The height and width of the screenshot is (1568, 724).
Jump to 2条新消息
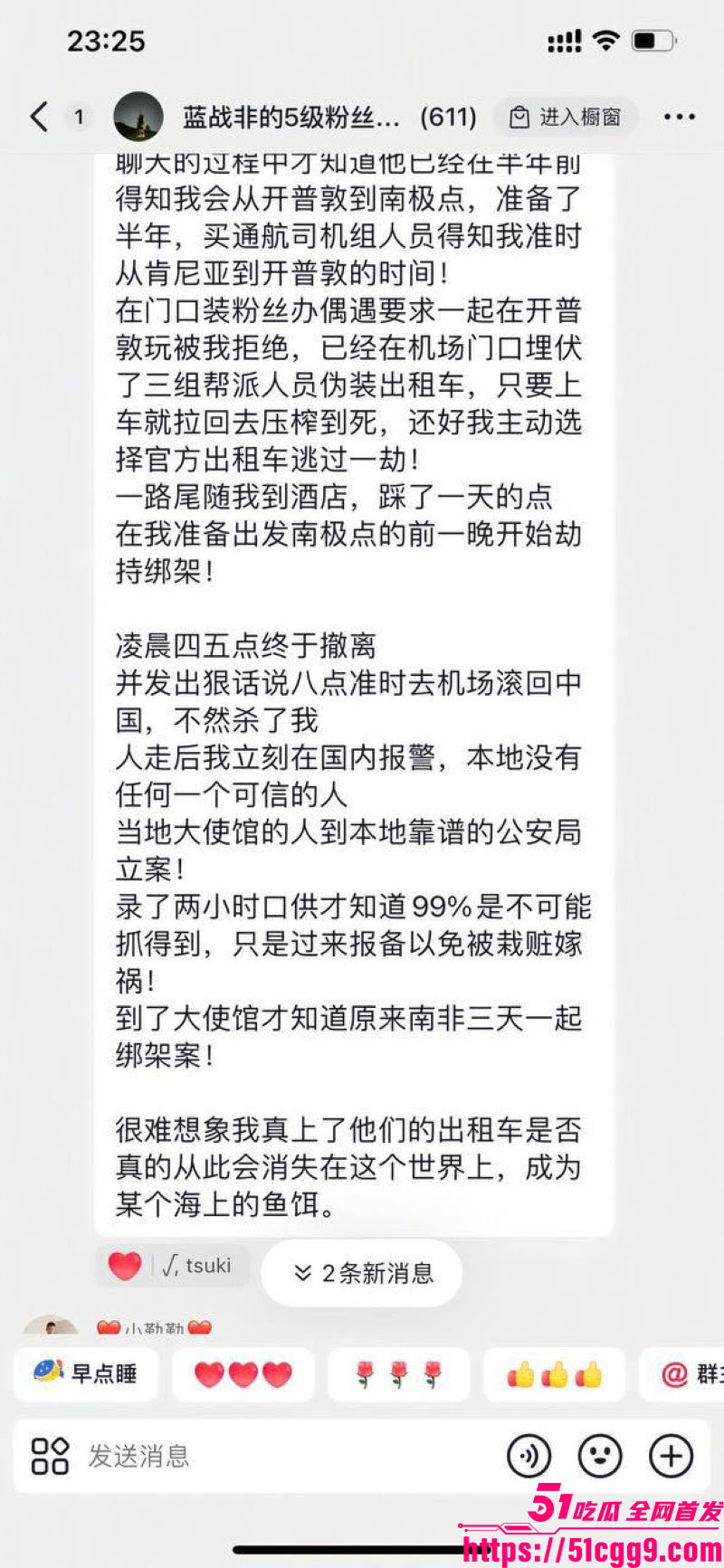[x=362, y=1273]
